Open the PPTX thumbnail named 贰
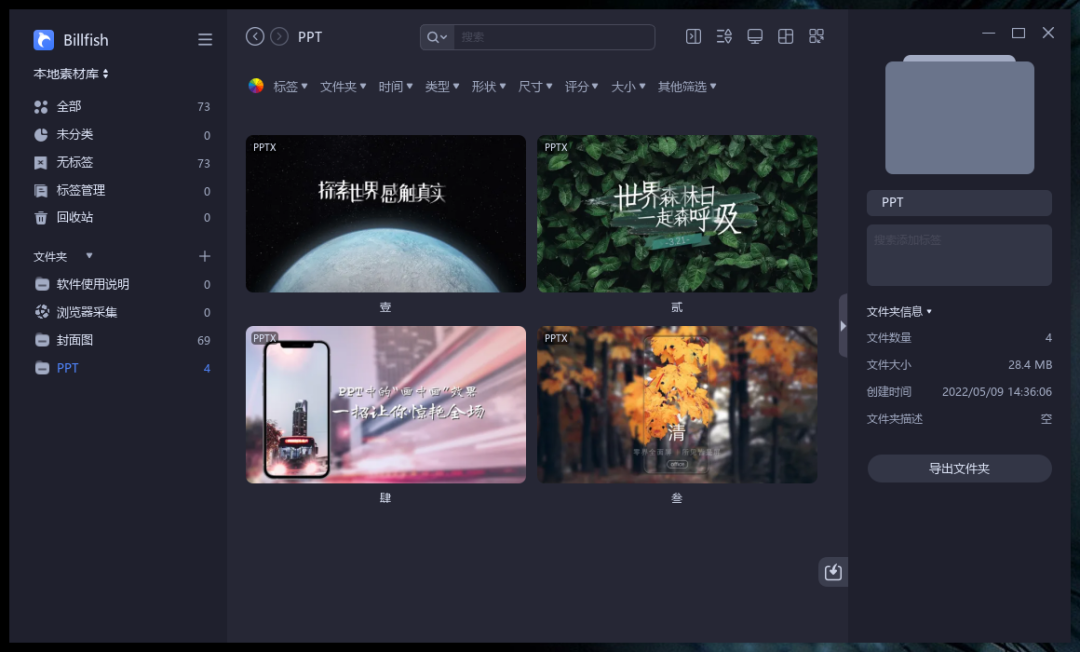This screenshot has height=652, width=1080. tap(677, 214)
